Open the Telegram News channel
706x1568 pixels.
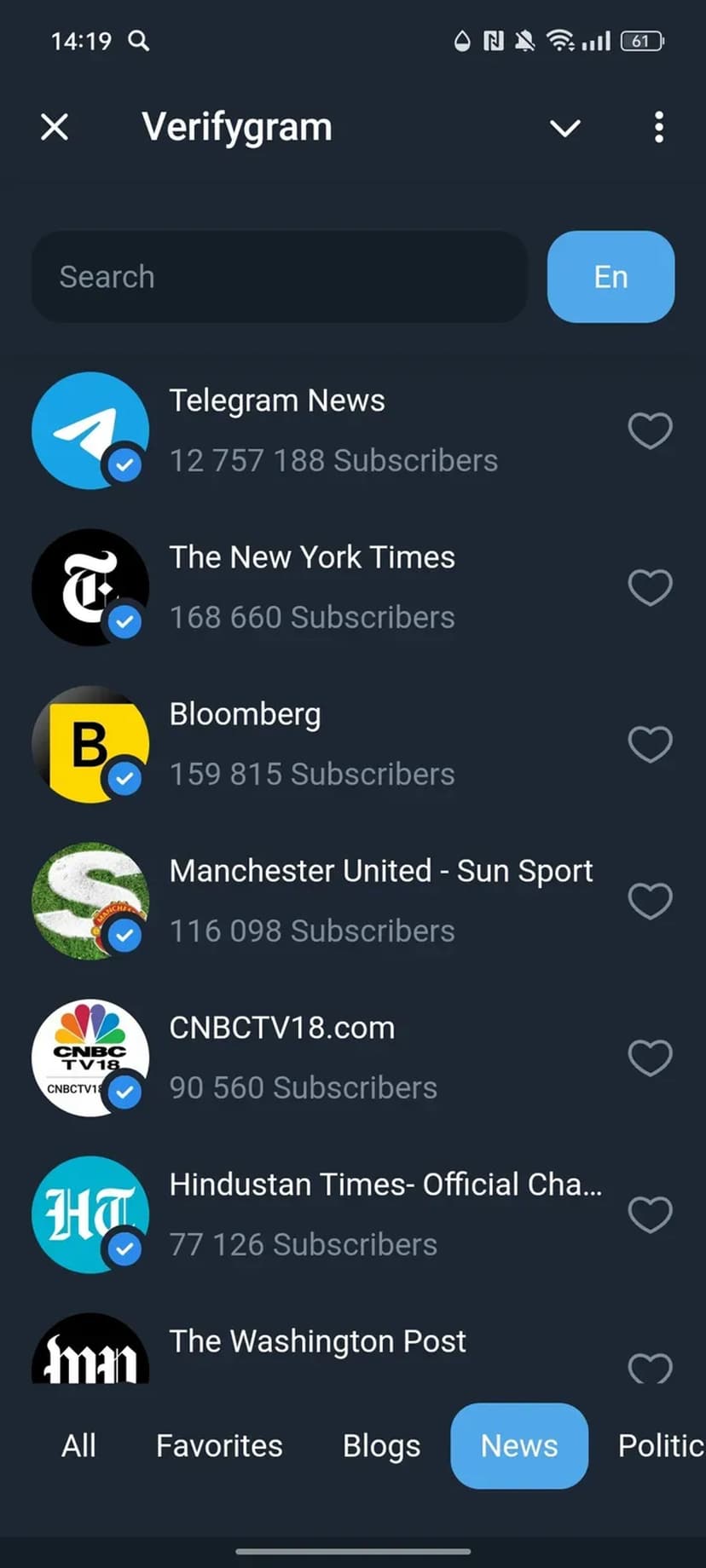pos(333,430)
